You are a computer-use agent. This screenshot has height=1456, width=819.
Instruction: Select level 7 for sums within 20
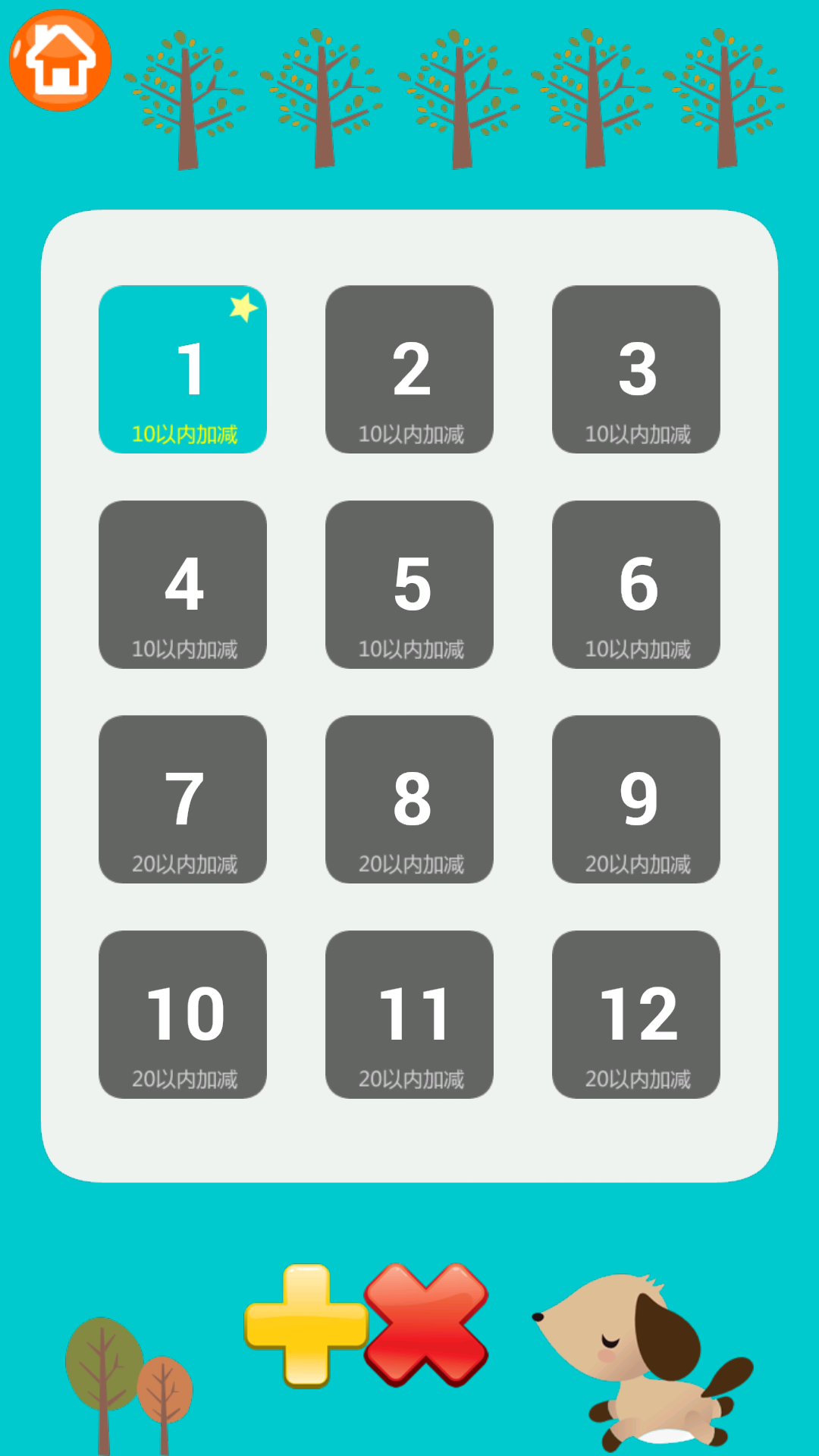point(183,799)
